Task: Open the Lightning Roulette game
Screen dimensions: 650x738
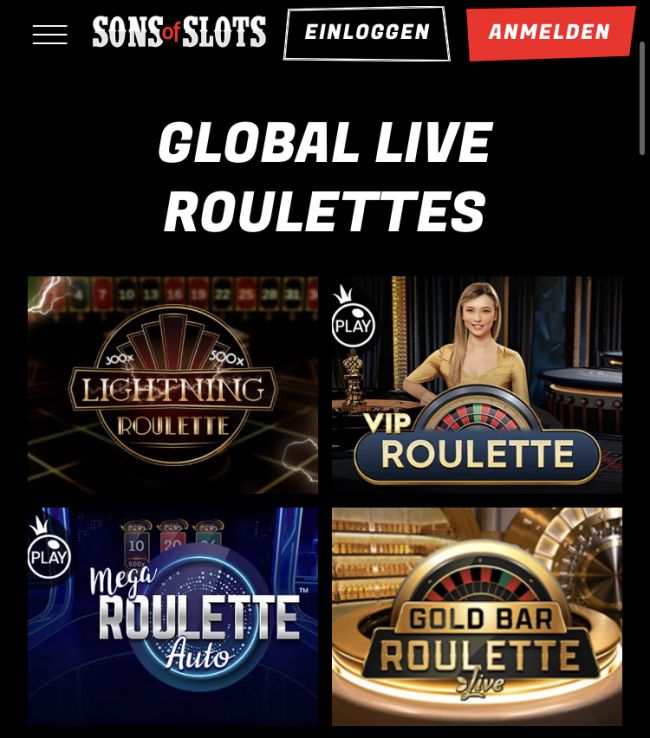Action: point(173,385)
